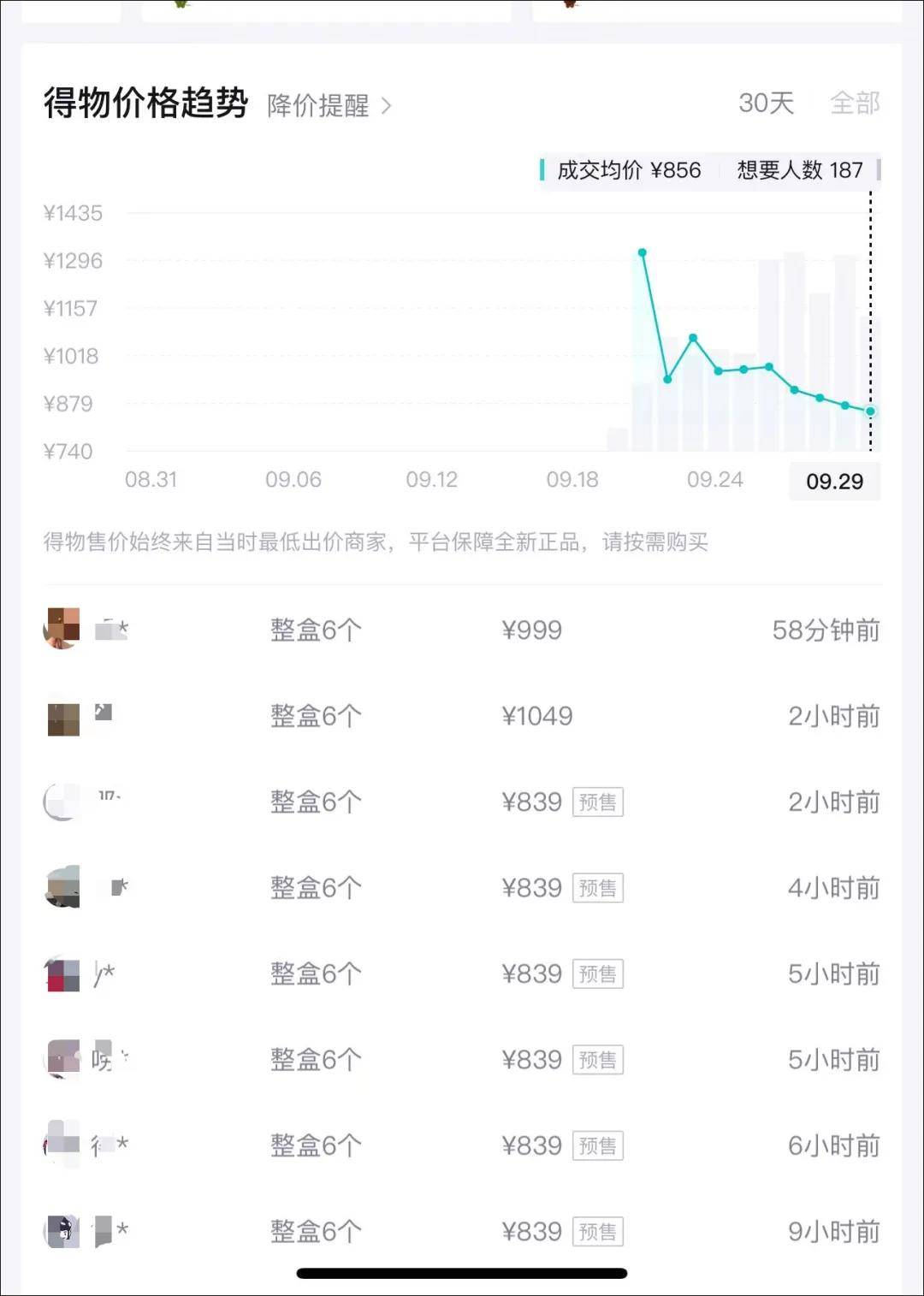
Task: Expand 降价提醒 details via its chevron arrow
Action: pos(388,106)
